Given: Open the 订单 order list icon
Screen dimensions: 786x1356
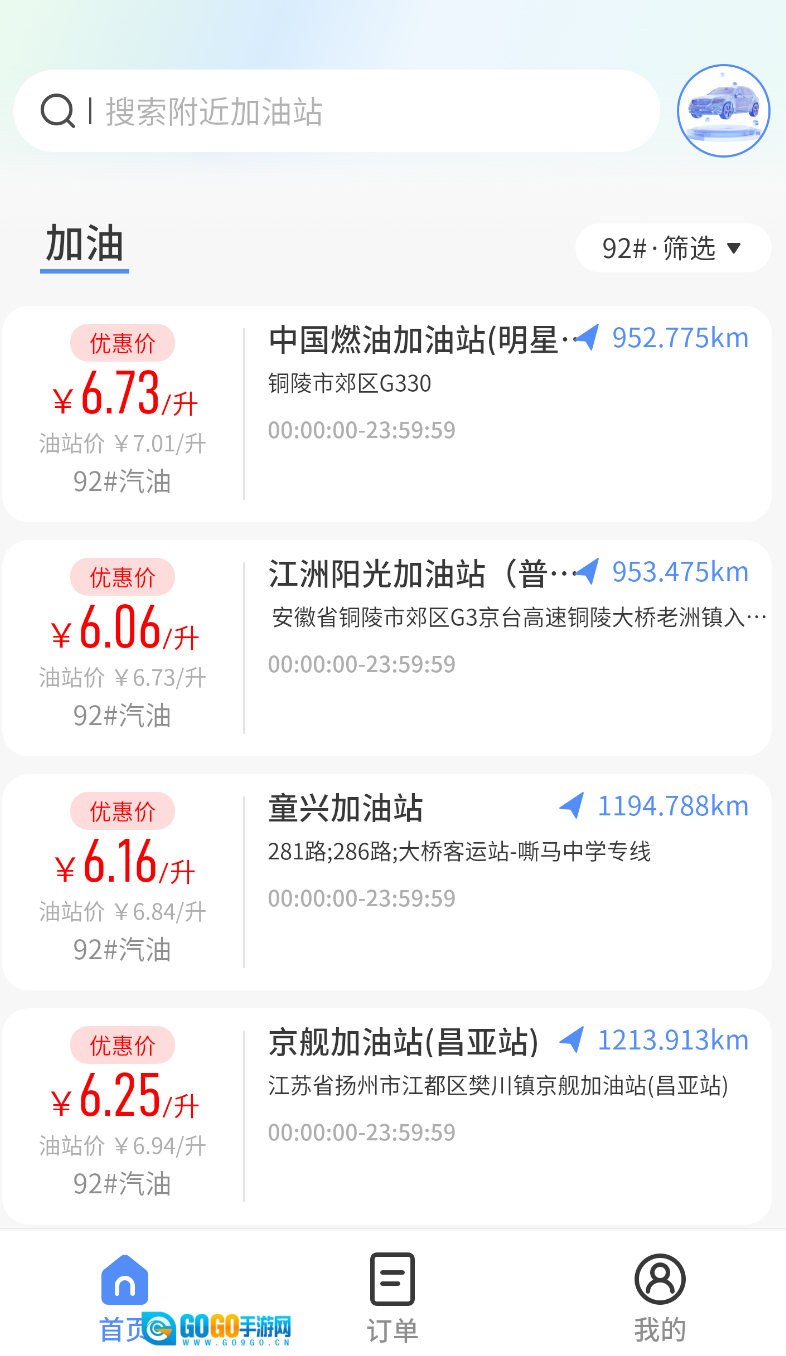Looking at the screenshot, I should coord(392,1278).
